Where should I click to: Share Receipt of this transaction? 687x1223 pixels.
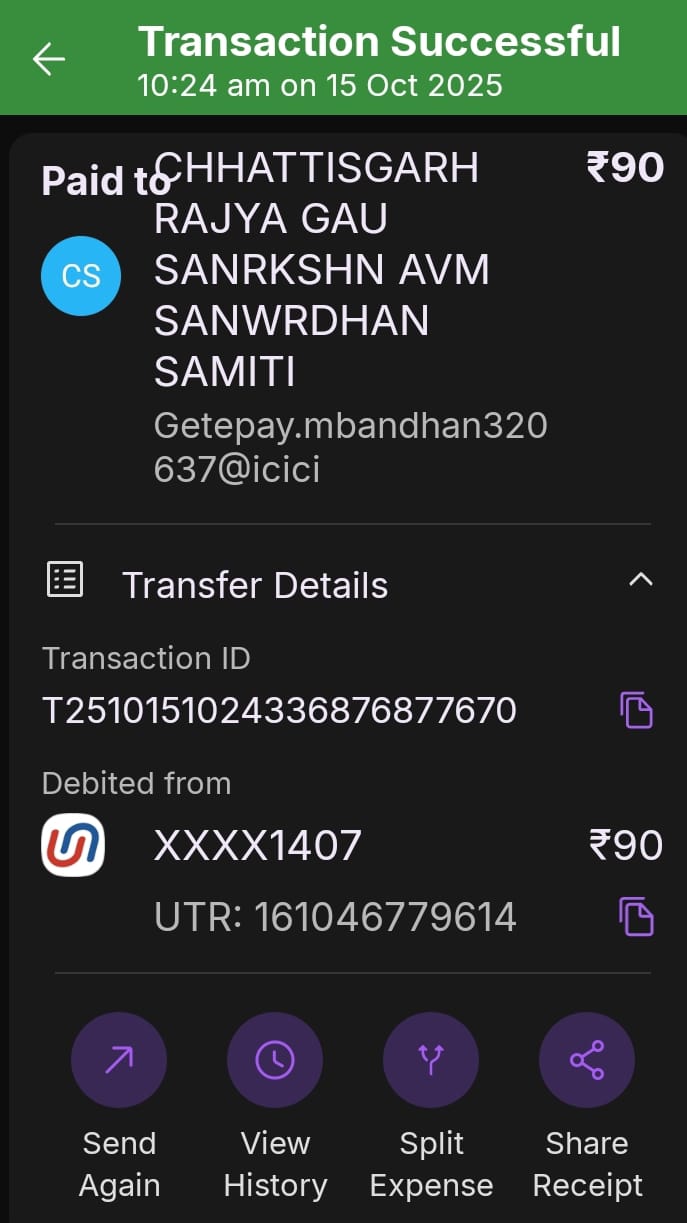pos(587,1060)
